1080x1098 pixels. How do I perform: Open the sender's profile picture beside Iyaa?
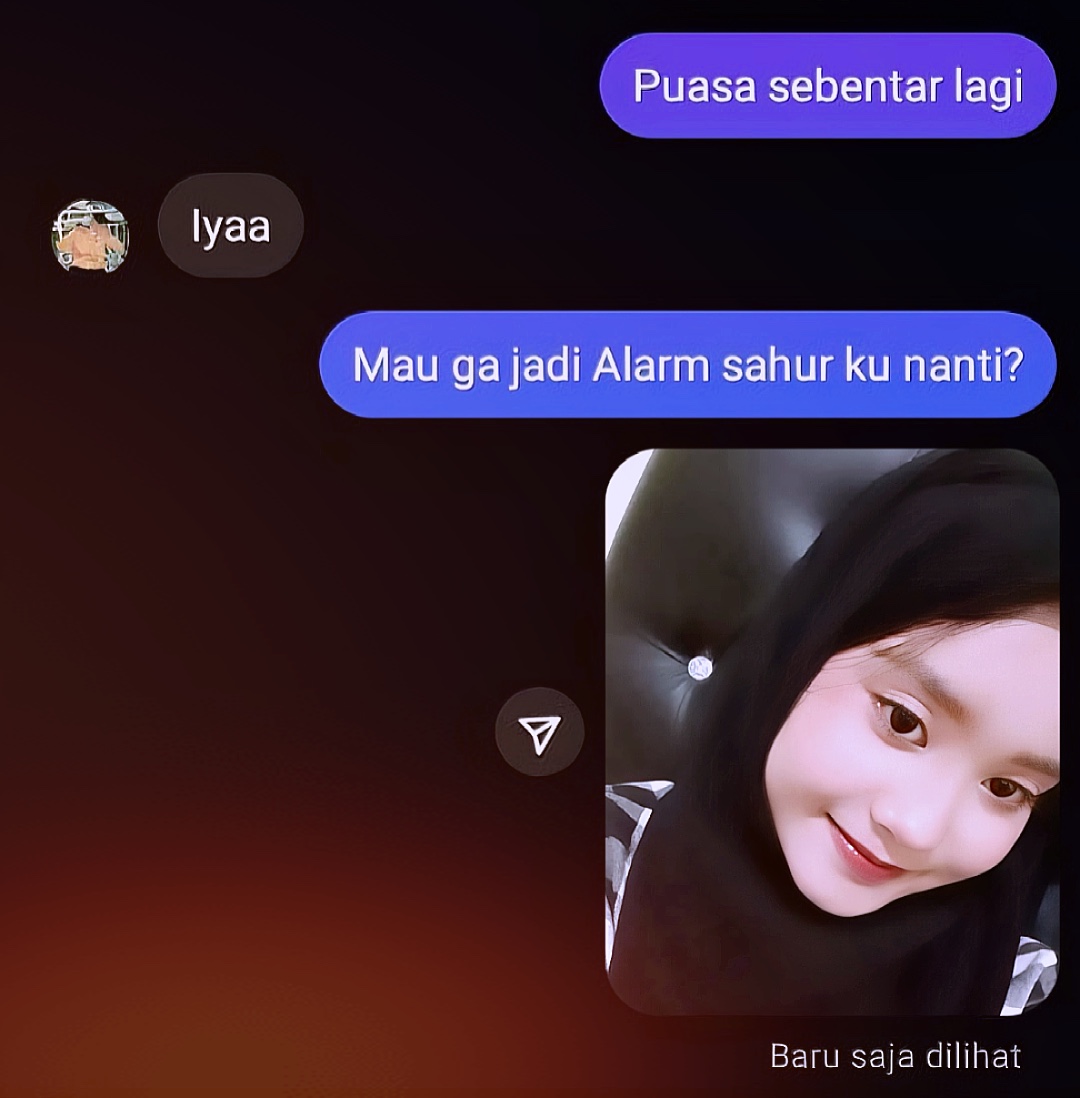(90, 235)
